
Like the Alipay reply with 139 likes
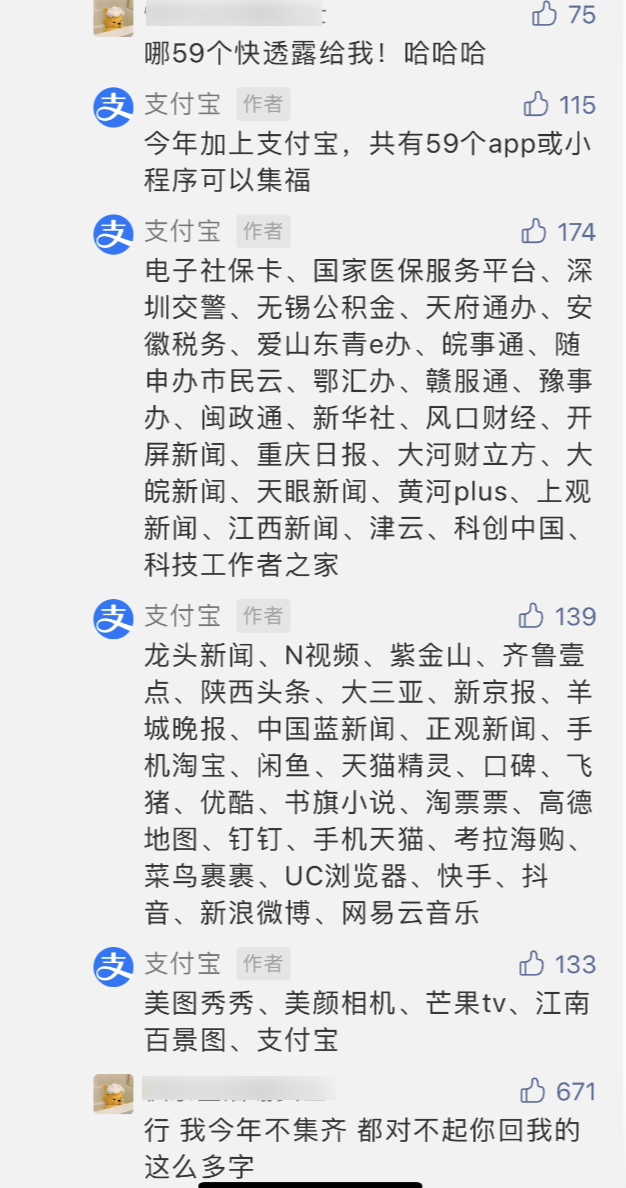(532, 616)
